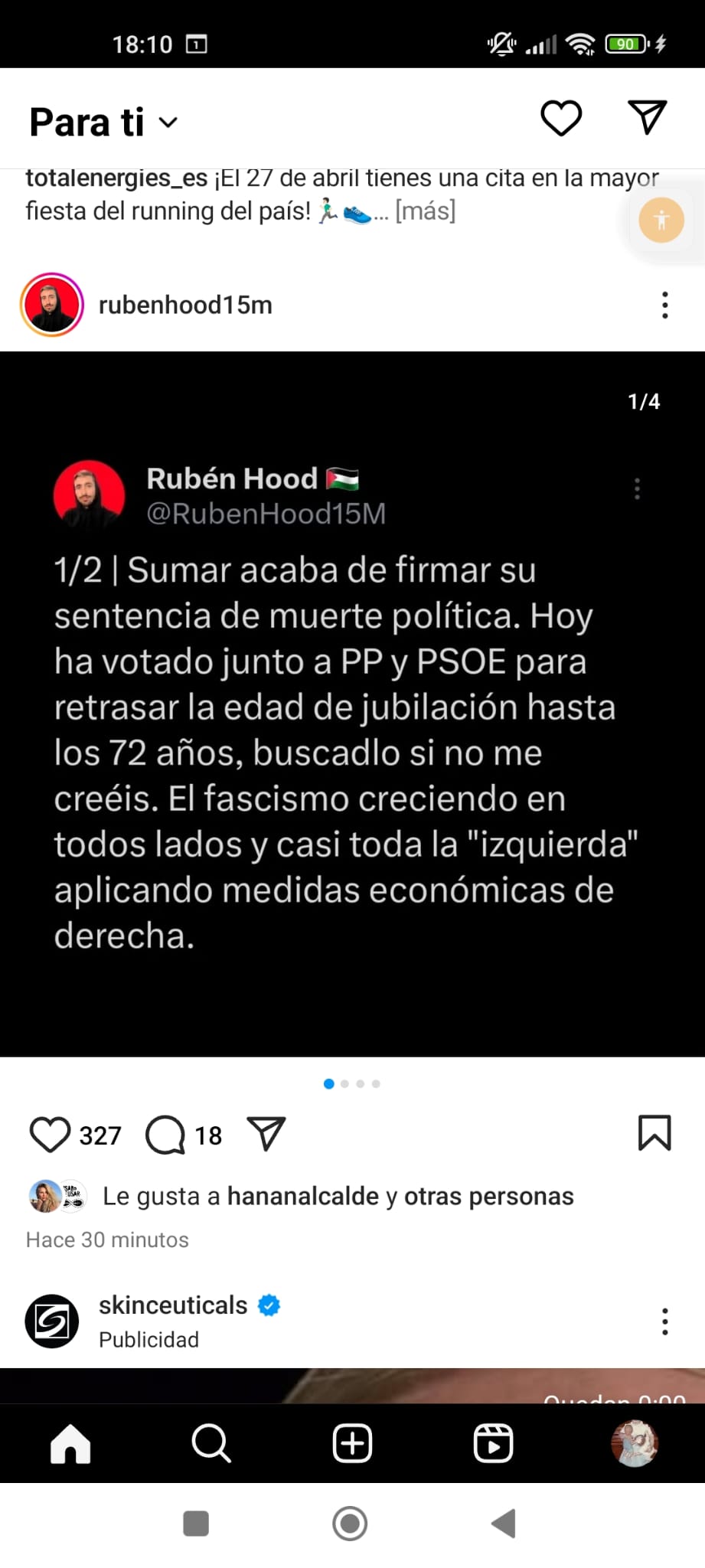The width and height of the screenshot is (705, 1568).
Task: Share rubenhood15m's post
Action: click(266, 1134)
